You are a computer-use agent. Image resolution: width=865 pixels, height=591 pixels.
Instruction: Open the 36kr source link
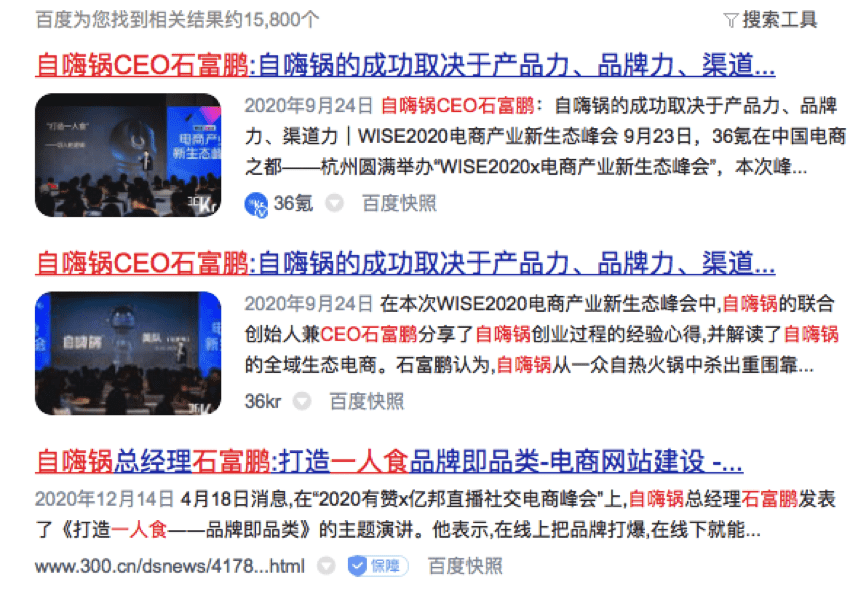click(x=263, y=401)
